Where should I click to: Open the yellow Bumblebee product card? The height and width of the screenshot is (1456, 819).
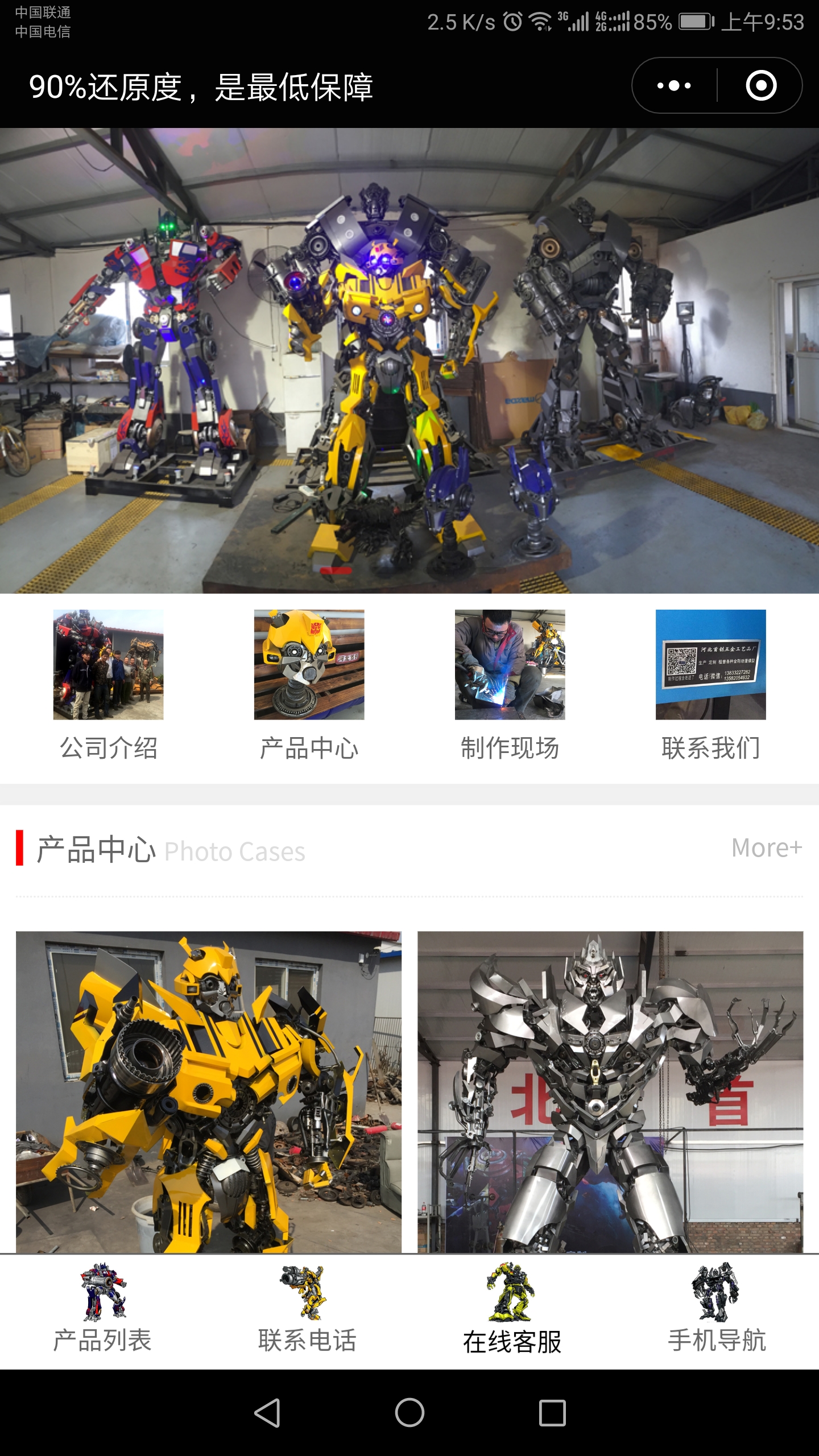(208, 1091)
